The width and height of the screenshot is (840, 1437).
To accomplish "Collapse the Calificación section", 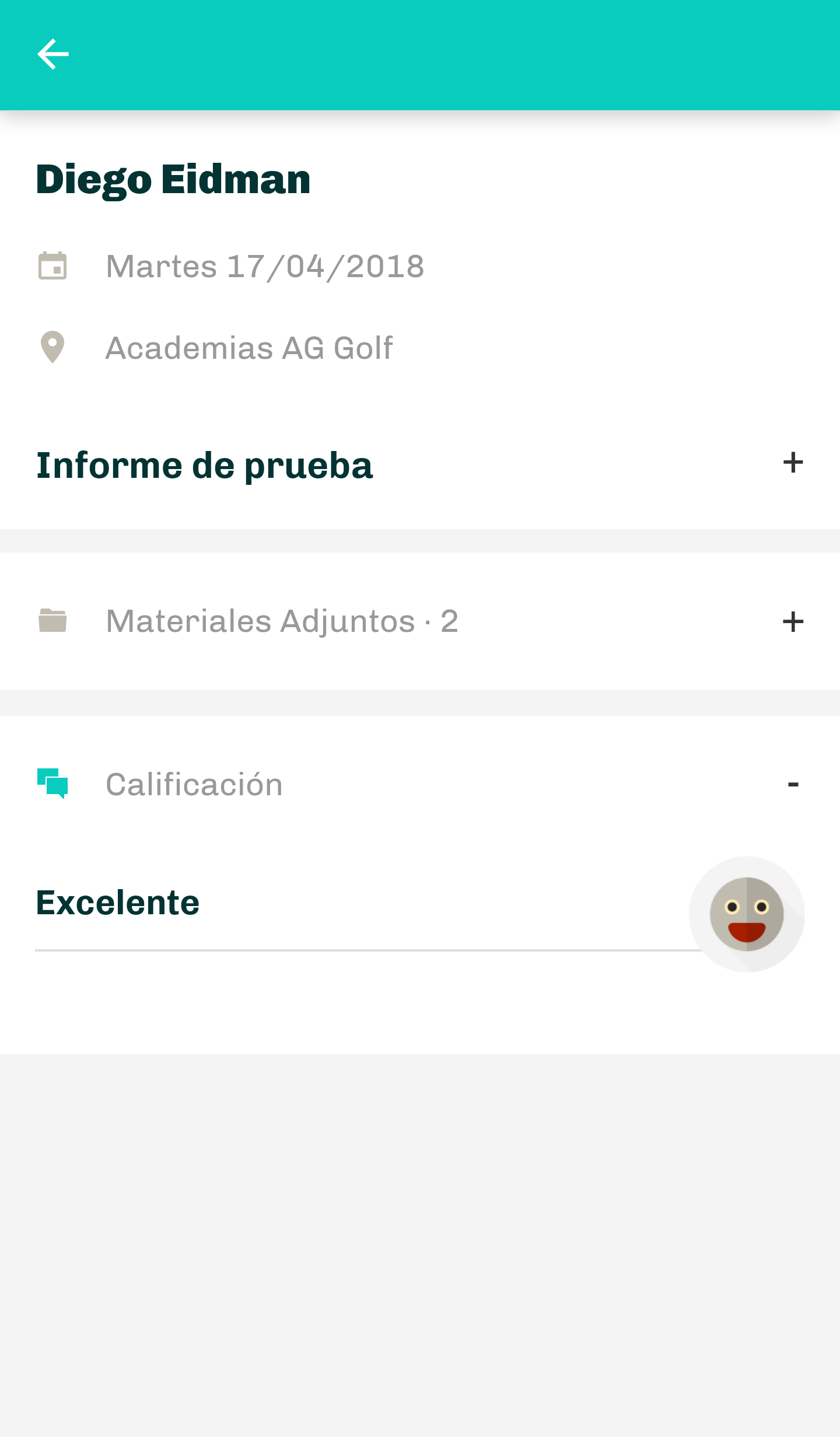I will pos(793,785).
